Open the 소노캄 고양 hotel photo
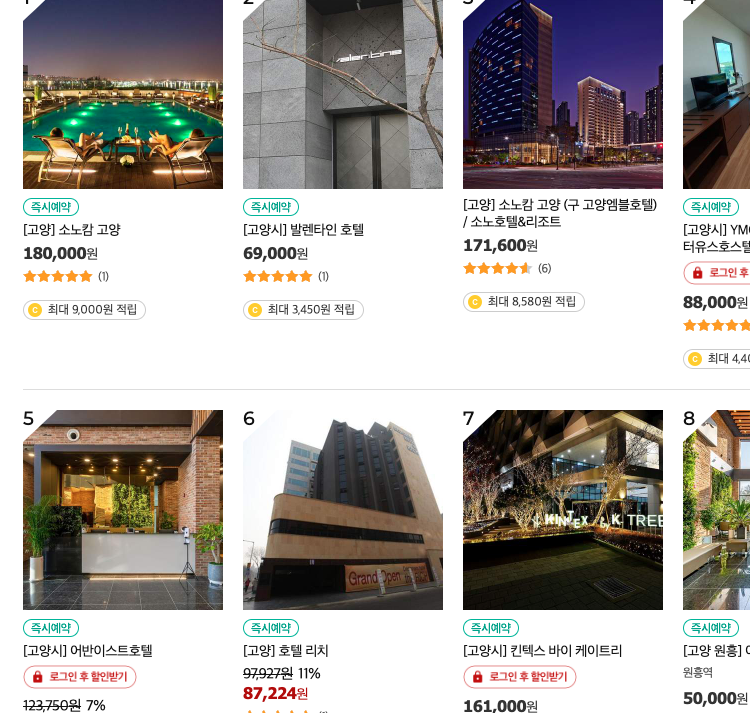 tap(122, 94)
